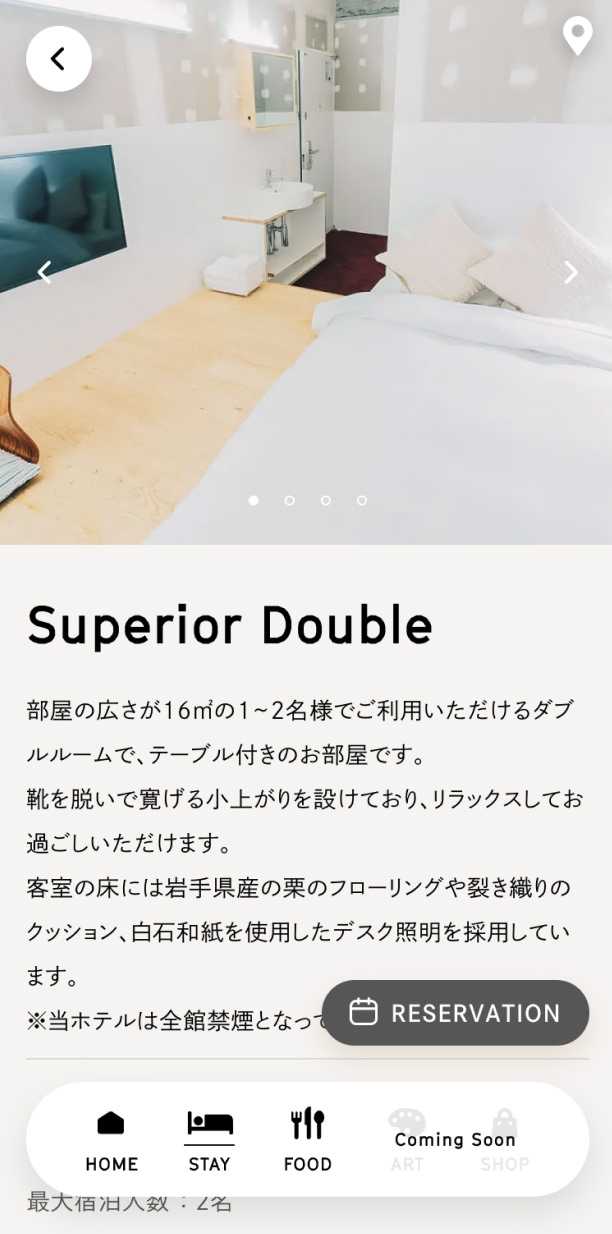Image resolution: width=612 pixels, height=1234 pixels.
Task: Show the previous room photo
Action: [44, 272]
